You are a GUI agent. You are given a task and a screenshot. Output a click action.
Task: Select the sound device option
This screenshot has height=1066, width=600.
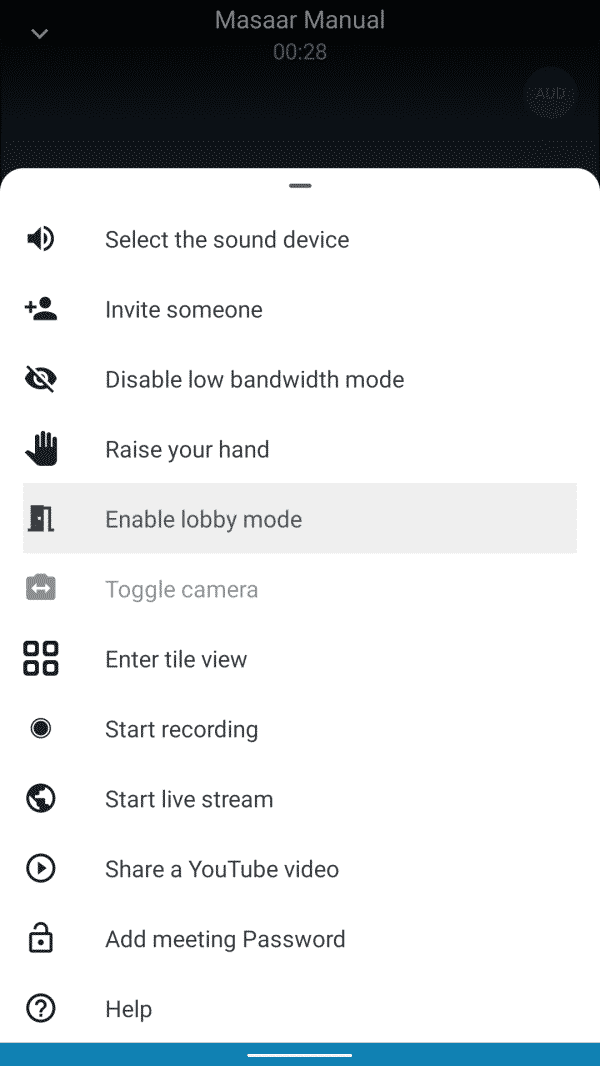pos(300,239)
